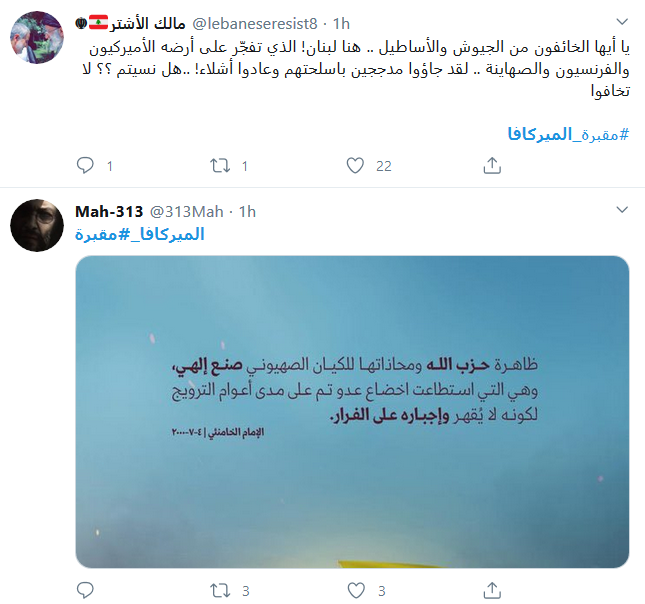Like Mah-313's tweet
This screenshot has height=604, width=645.
(355, 590)
